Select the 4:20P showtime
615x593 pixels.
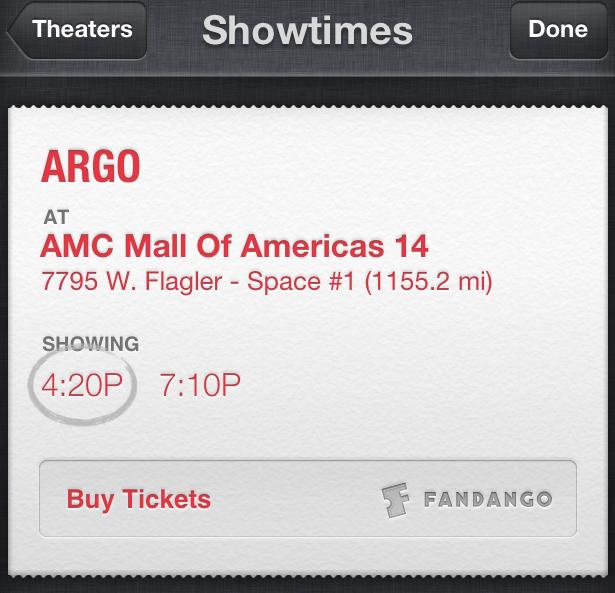pos(81,385)
